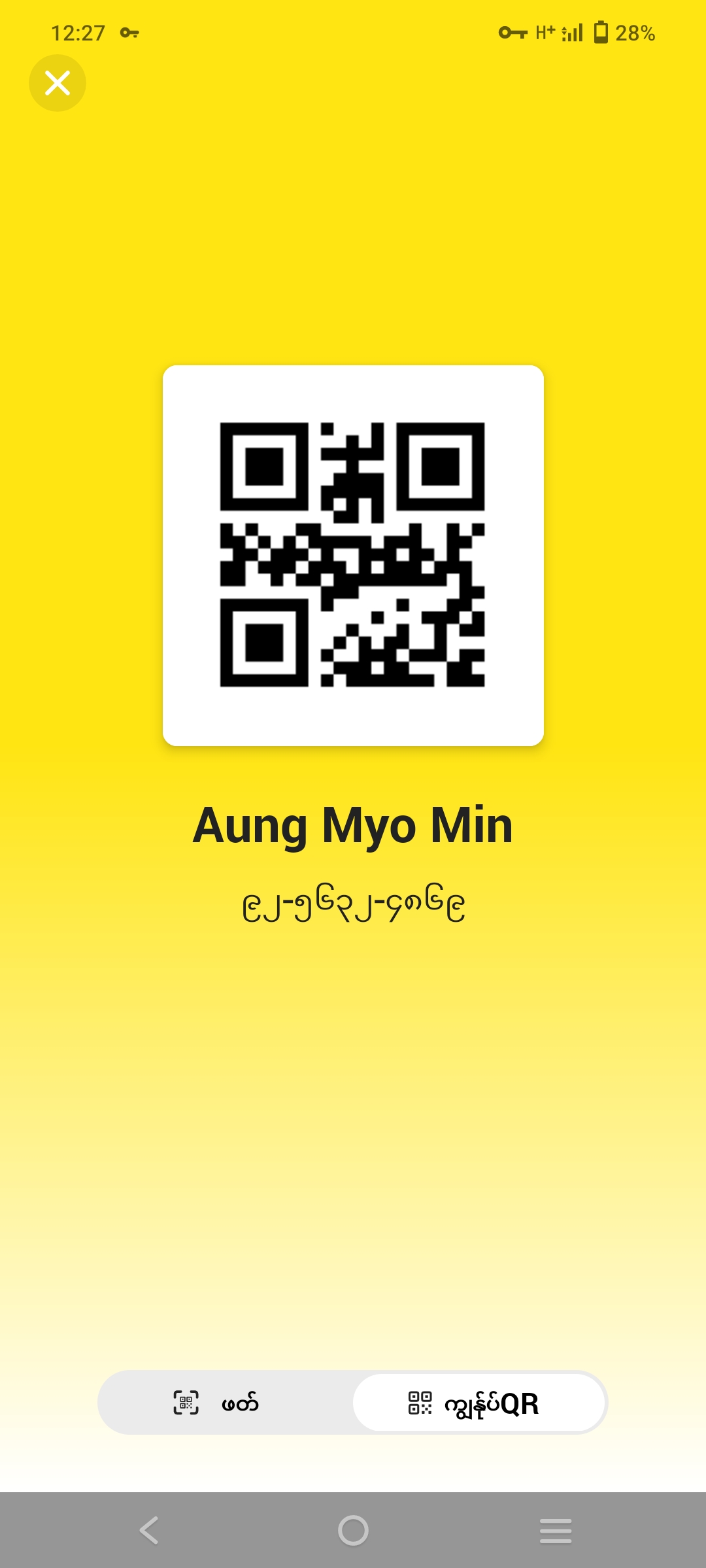Go back using system navigation
Viewport: 706px width, 1568px height.
pos(149,1530)
